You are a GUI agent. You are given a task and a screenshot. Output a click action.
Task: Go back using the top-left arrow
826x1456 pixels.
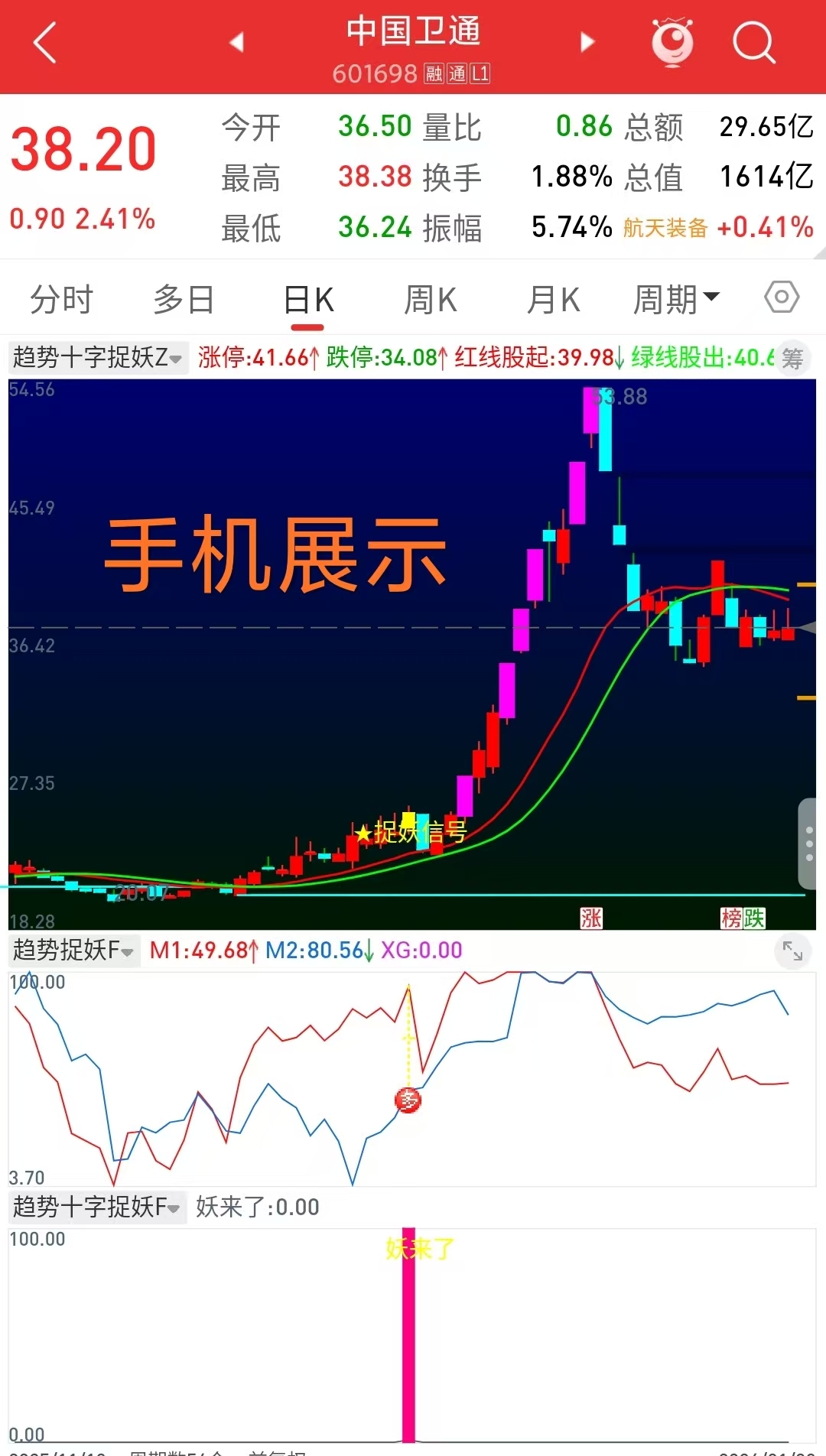click(46, 43)
